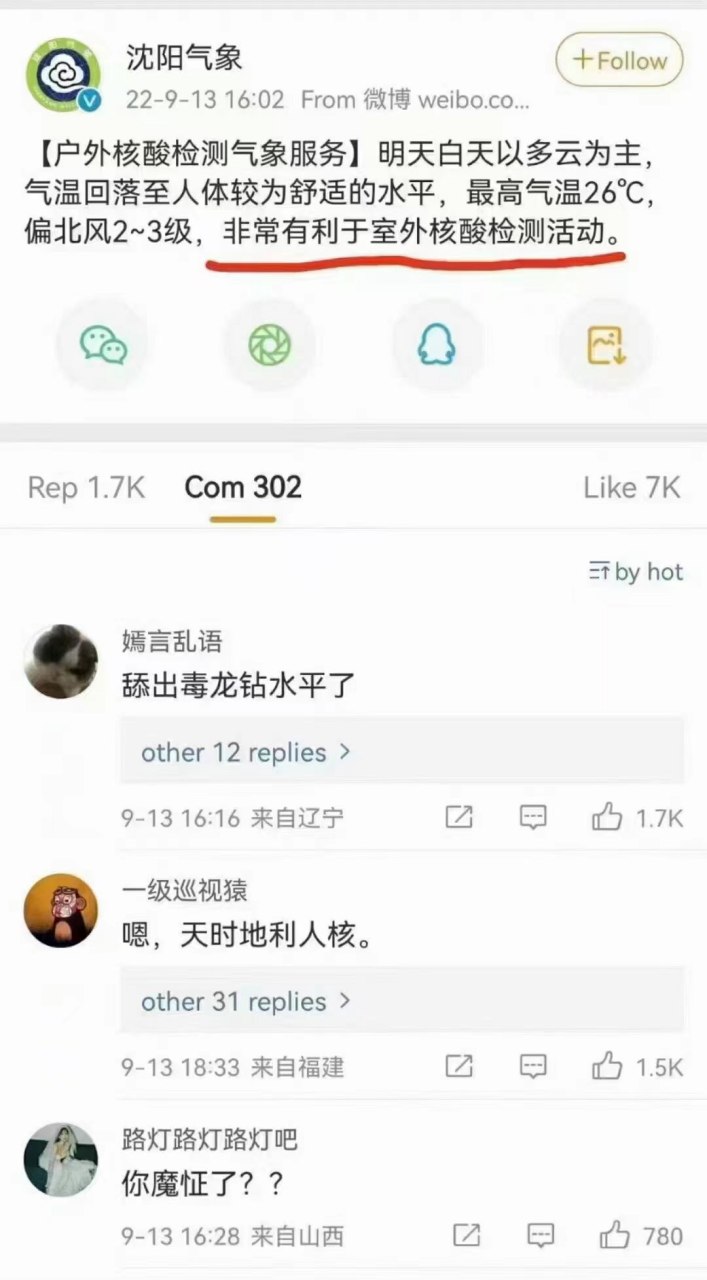Switch to the Rep 1.7K tab
The width and height of the screenshot is (707, 1280).
87,488
